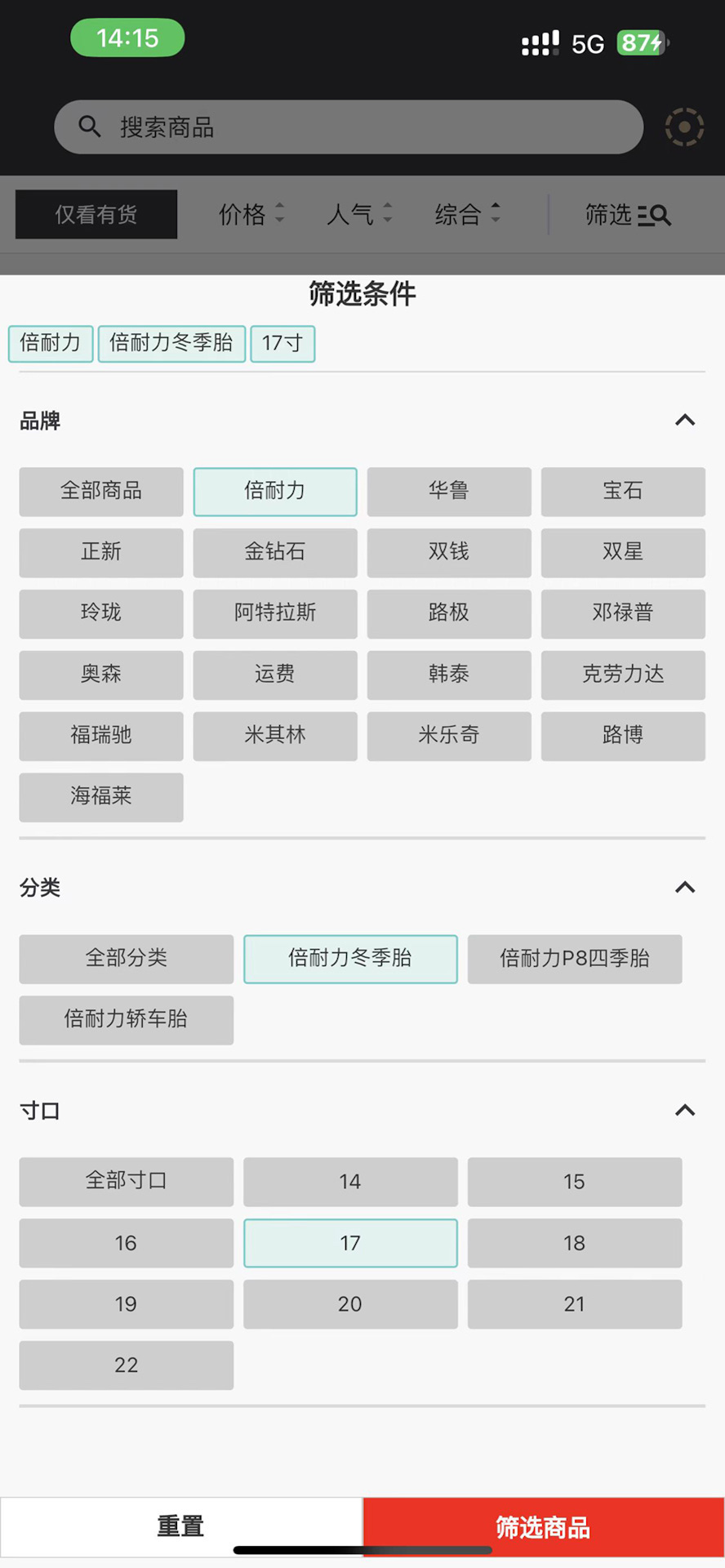Pick the 22 inch size option
The height and width of the screenshot is (1568, 725).
click(x=126, y=1365)
